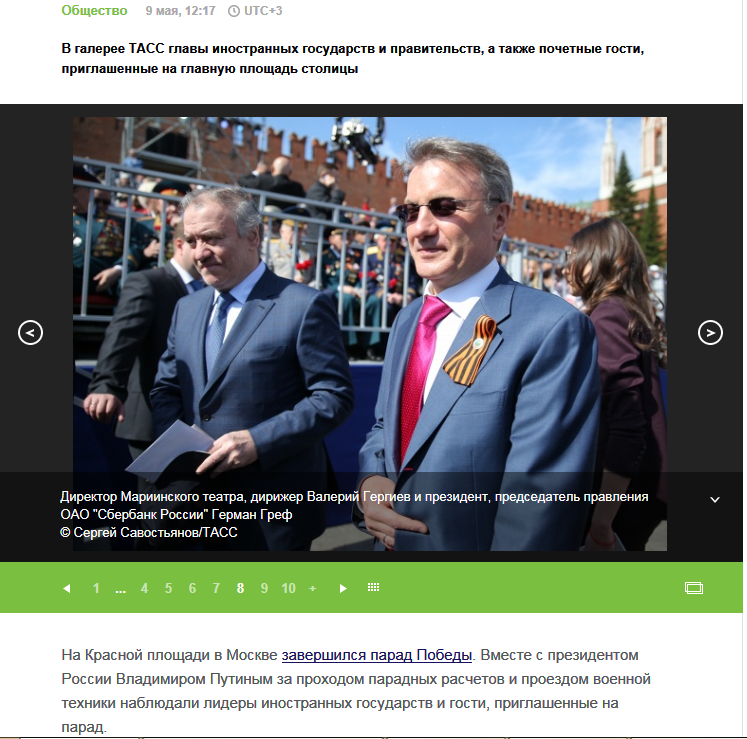Jump to gallery page 5

tap(168, 589)
